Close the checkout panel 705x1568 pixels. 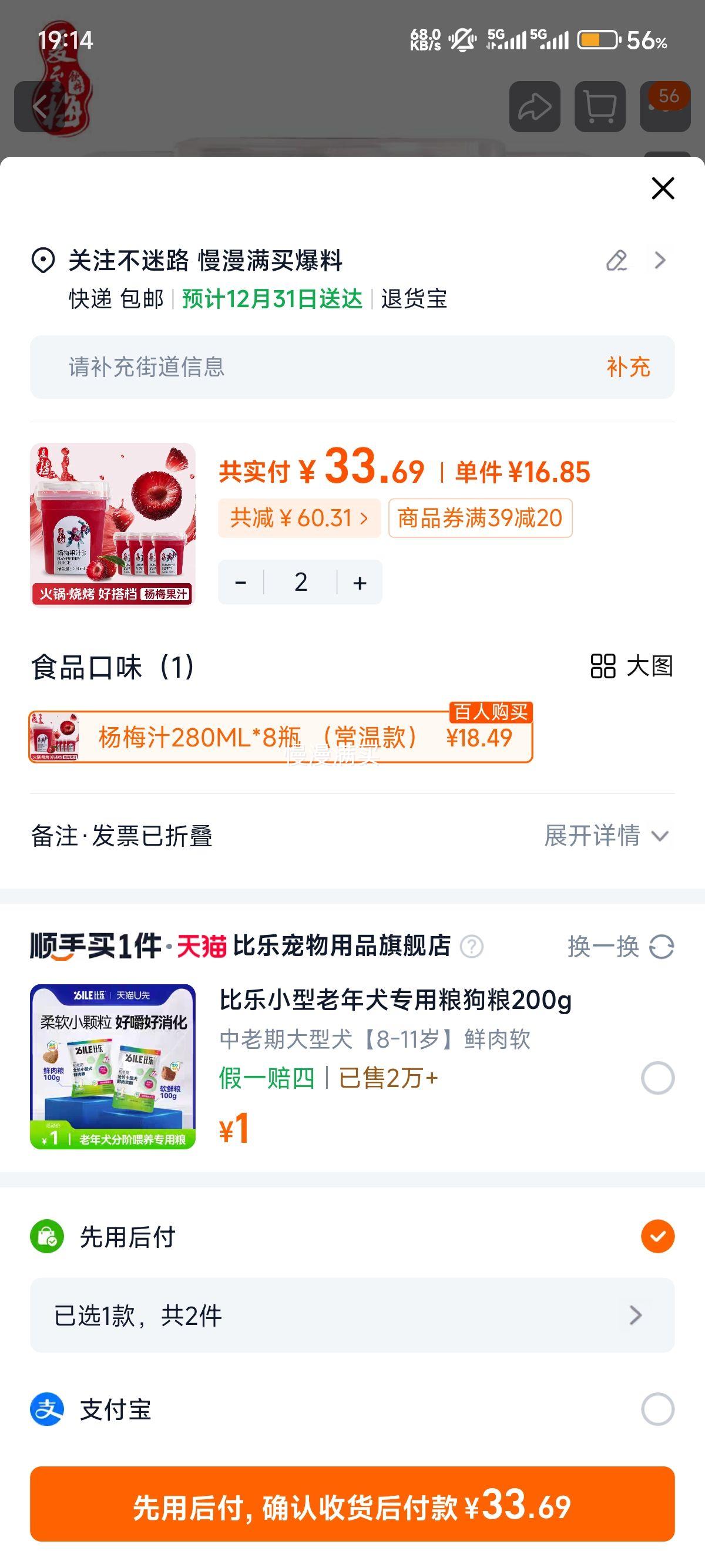[x=662, y=189]
